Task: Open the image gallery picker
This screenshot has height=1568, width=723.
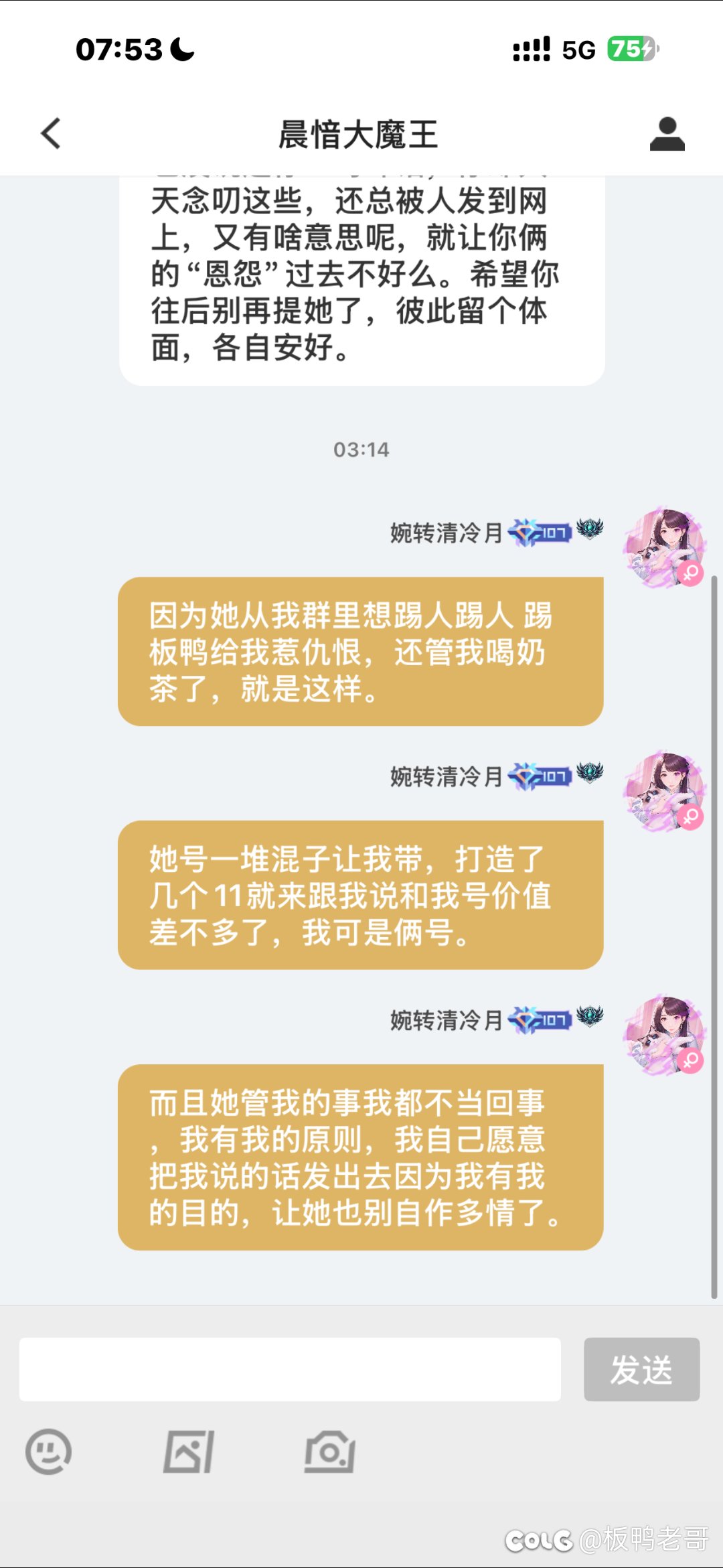Action: [x=189, y=1452]
